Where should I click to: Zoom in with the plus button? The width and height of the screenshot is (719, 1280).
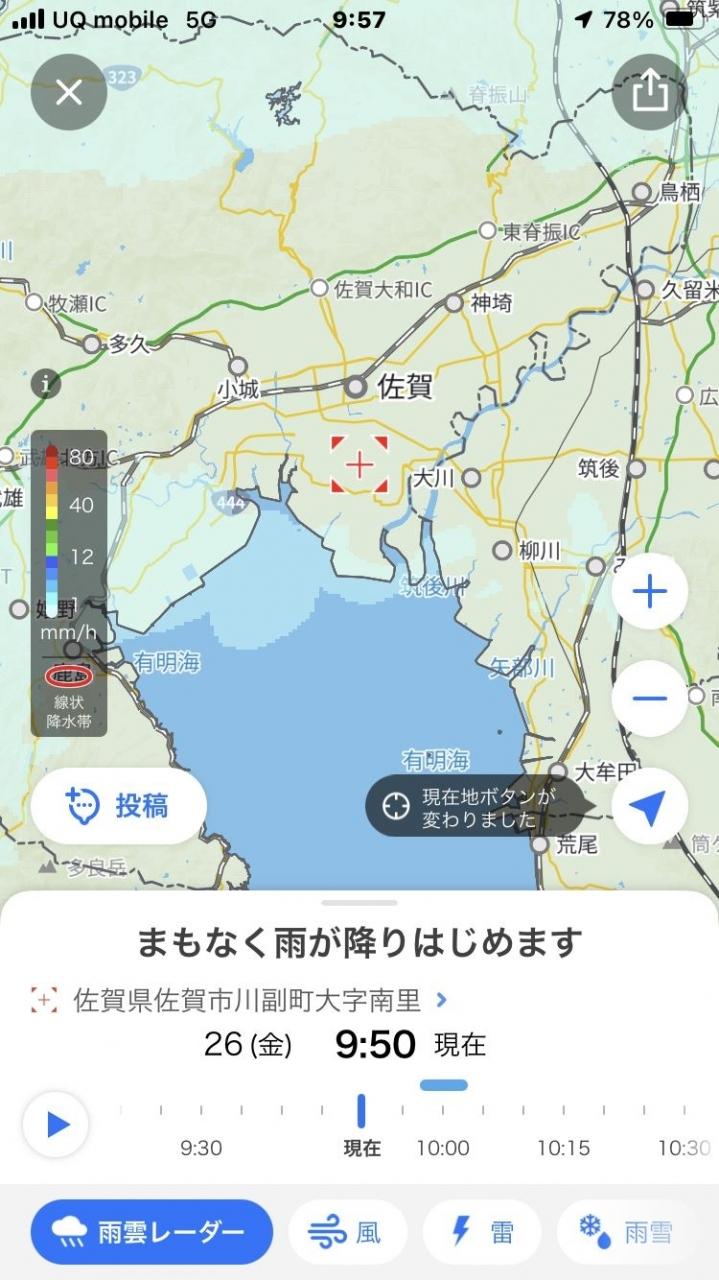650,592
